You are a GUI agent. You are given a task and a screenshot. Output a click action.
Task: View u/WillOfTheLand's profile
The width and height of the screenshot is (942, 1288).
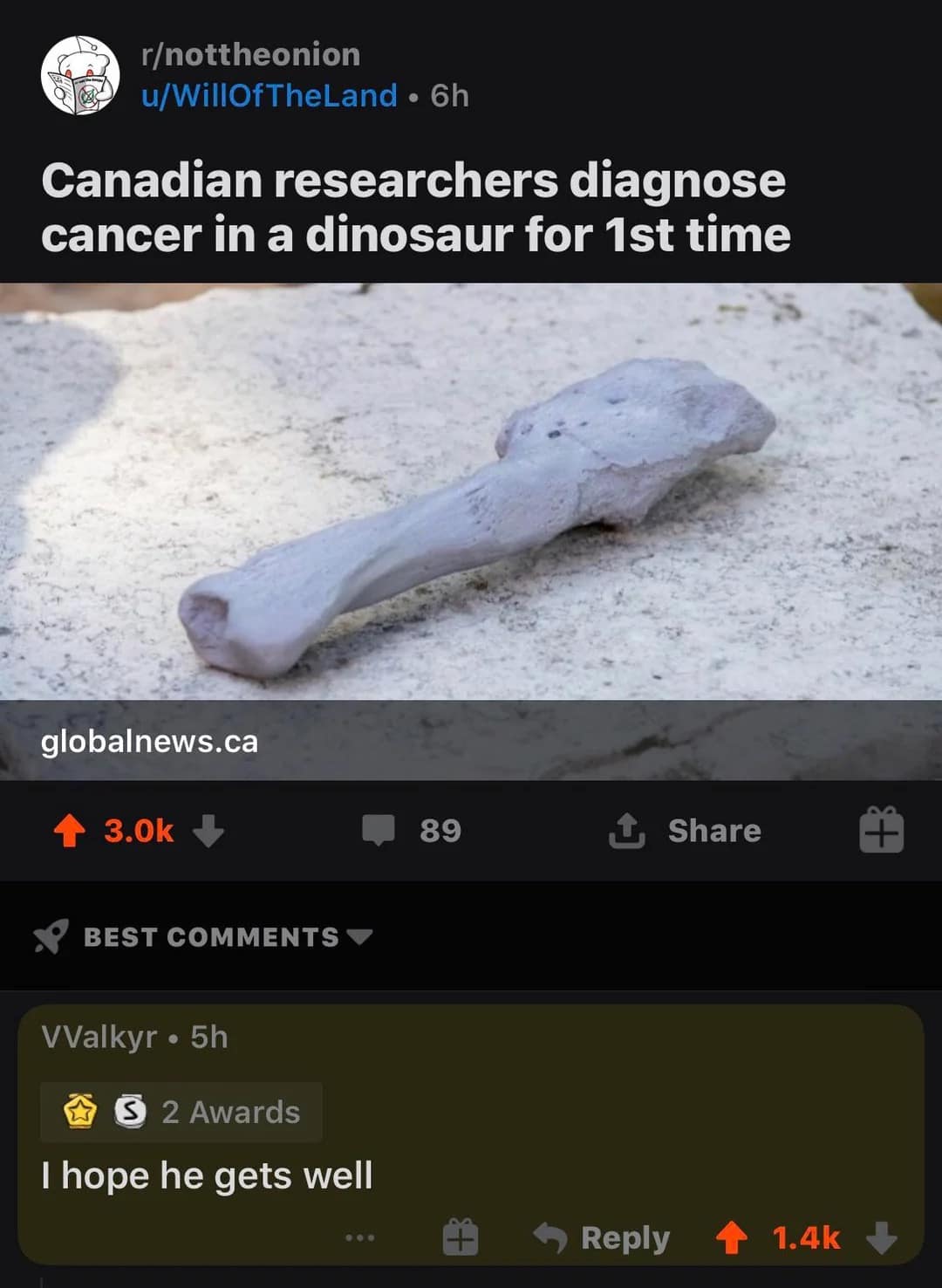269,95
